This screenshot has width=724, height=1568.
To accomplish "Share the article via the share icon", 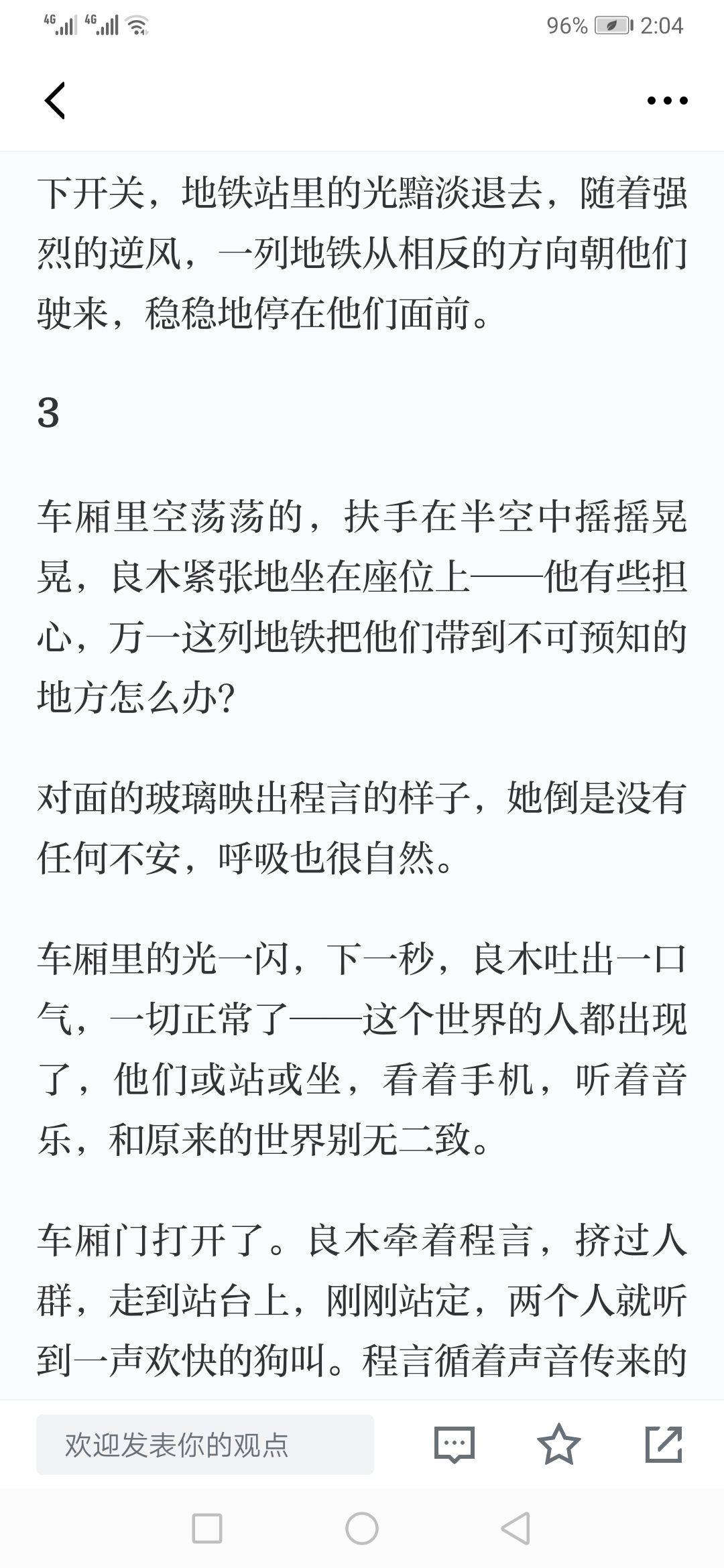I will point(664,1444).
